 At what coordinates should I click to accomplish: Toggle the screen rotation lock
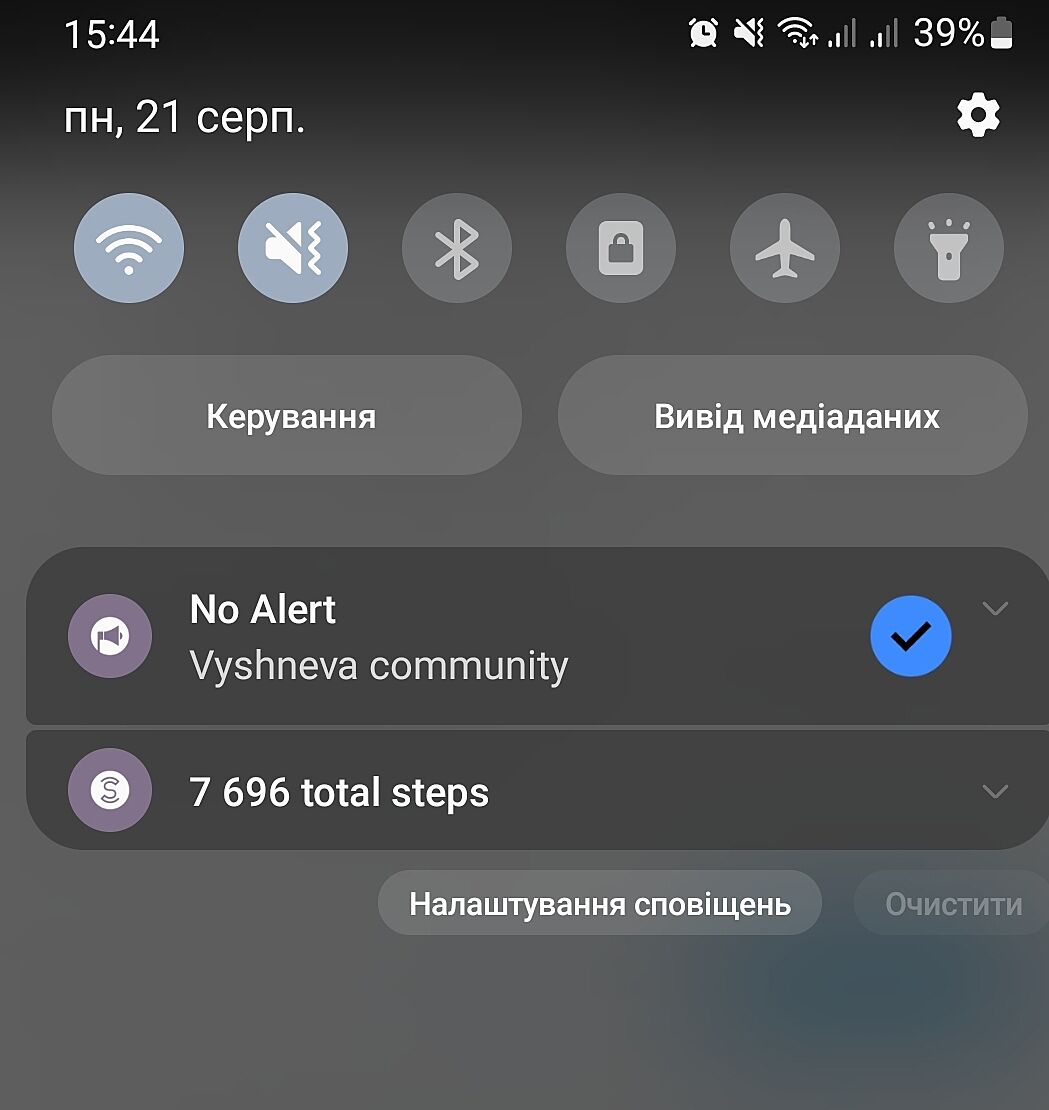coord(621,248)
